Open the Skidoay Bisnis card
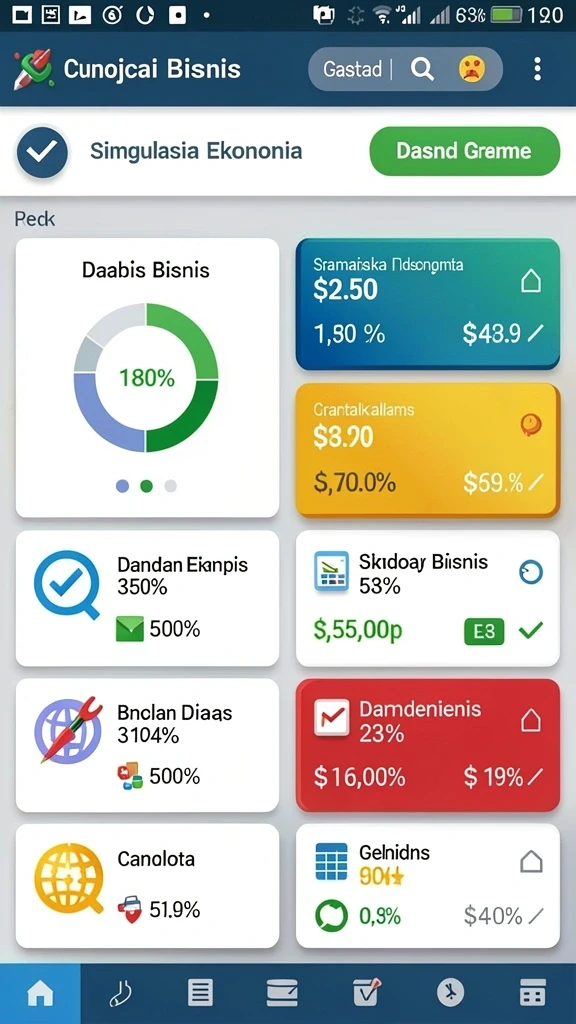 (x=428, y=598)
